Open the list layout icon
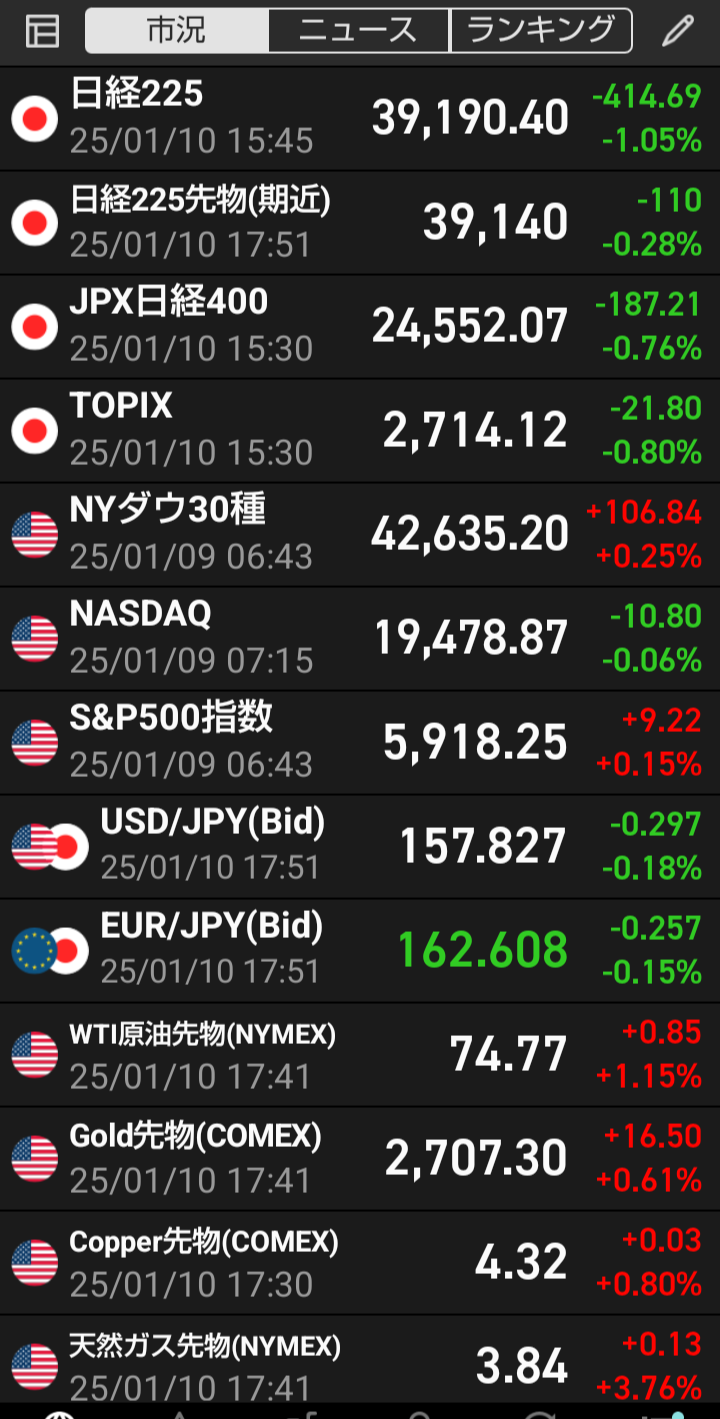The width and height of the screenshot is (720, 1419). 42,31
